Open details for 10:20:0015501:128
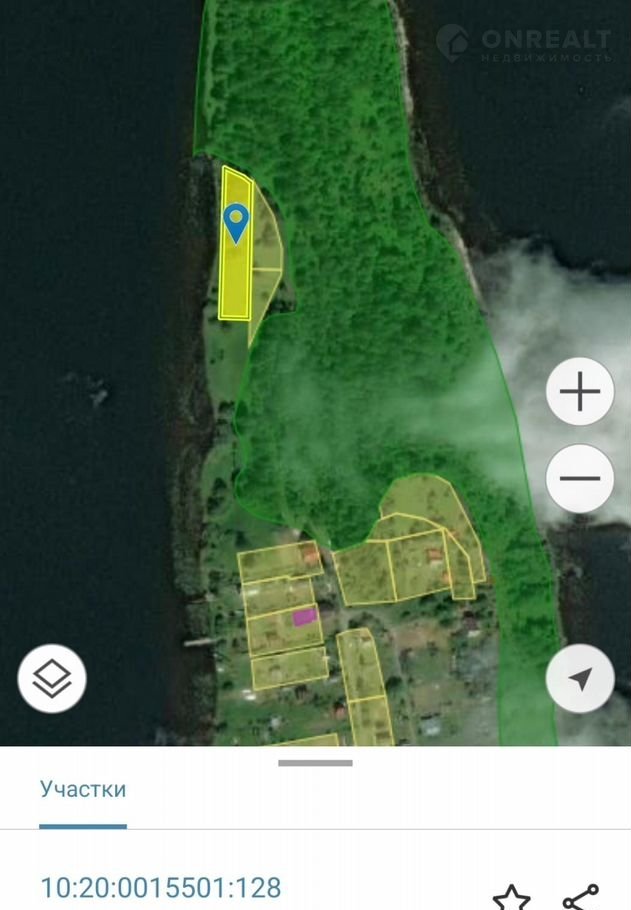This screenshot has height=910, width=631. tap(161, 887)
